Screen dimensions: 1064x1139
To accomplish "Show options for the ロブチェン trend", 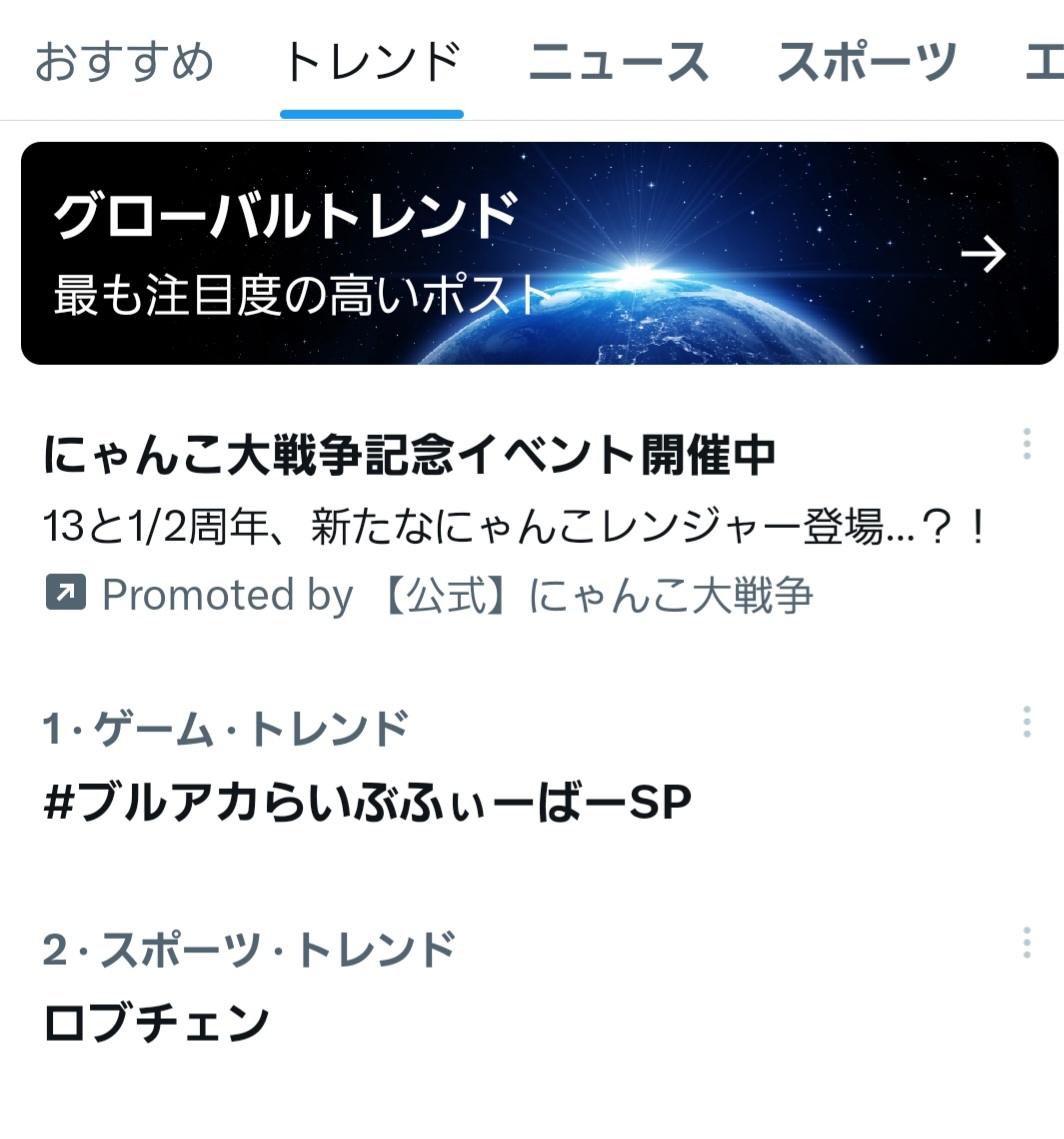I will click(x=1026, y=942).
